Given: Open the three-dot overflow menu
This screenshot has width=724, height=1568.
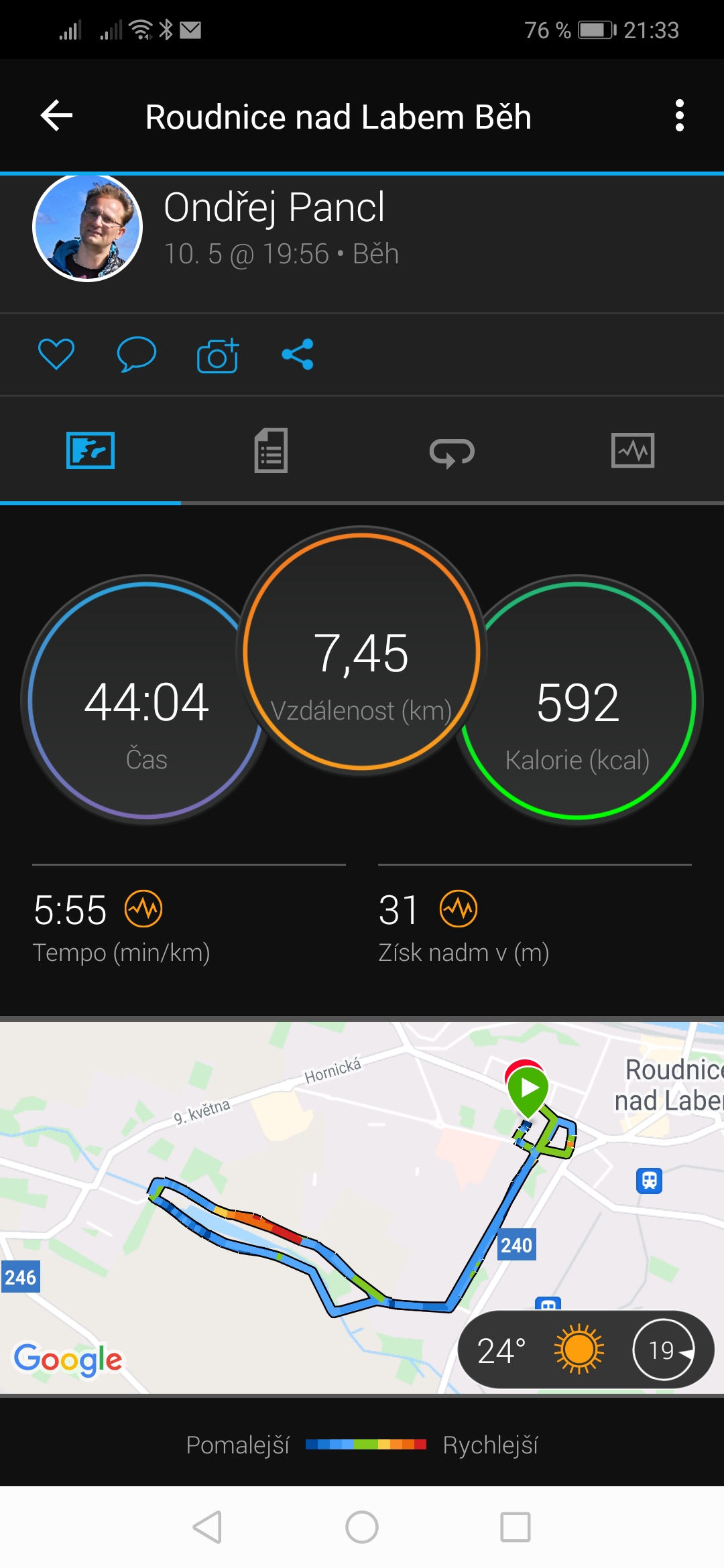Looking at the screenshot, I should (680, 116).
